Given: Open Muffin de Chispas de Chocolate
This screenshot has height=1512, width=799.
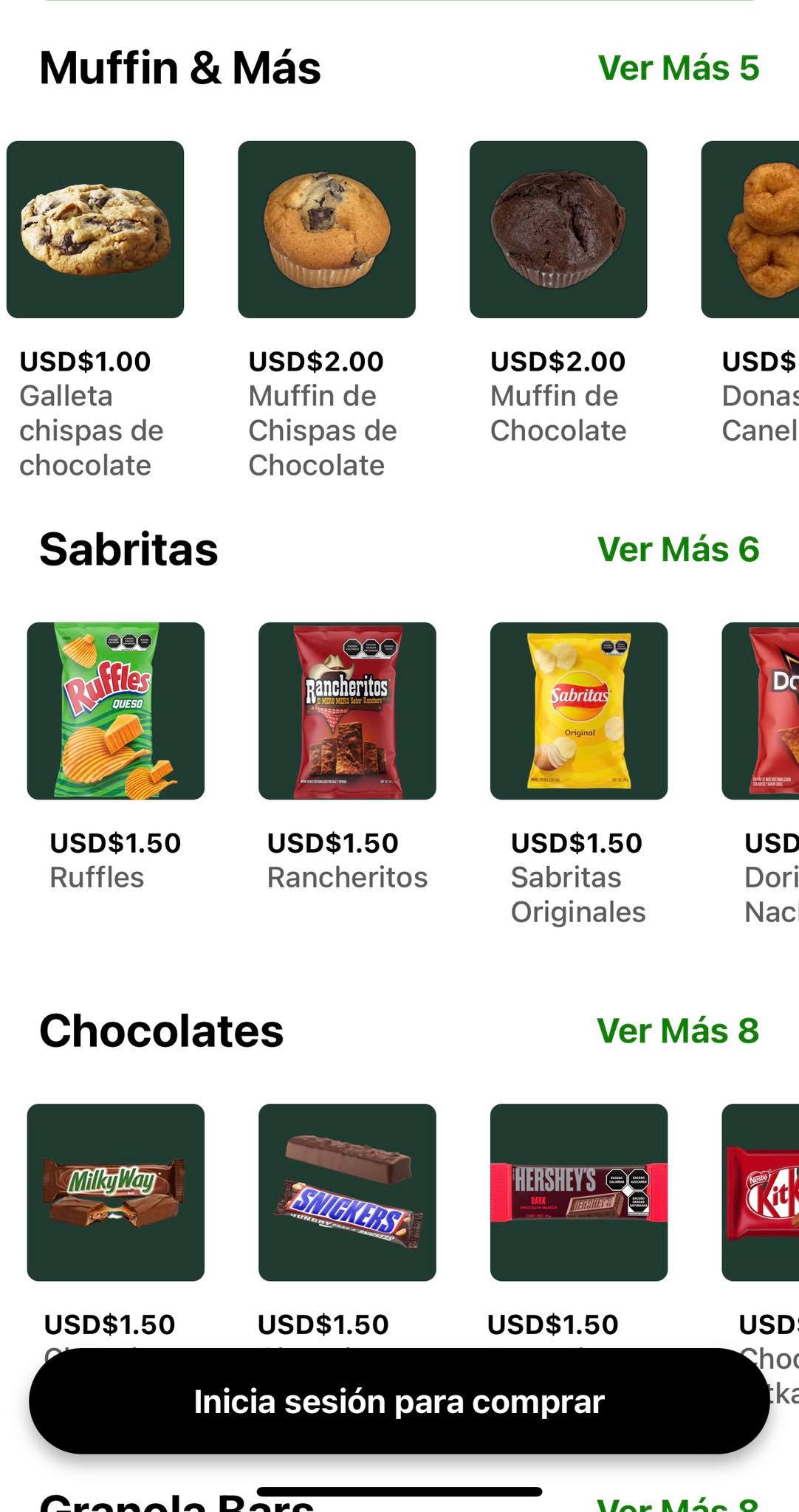Looking at the screenshot, I should coord(326,230).
